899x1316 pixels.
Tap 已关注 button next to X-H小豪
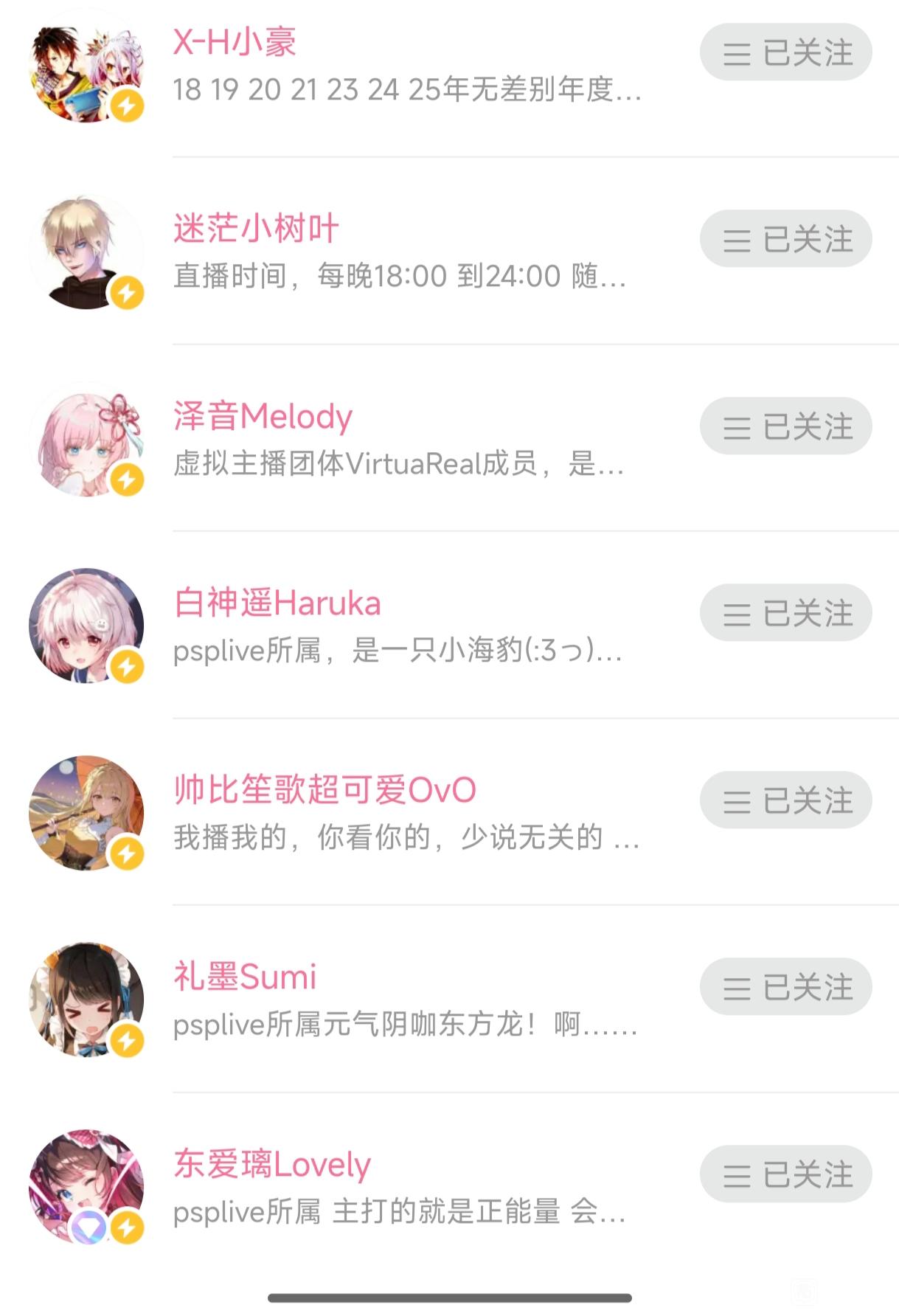[785, 52]
